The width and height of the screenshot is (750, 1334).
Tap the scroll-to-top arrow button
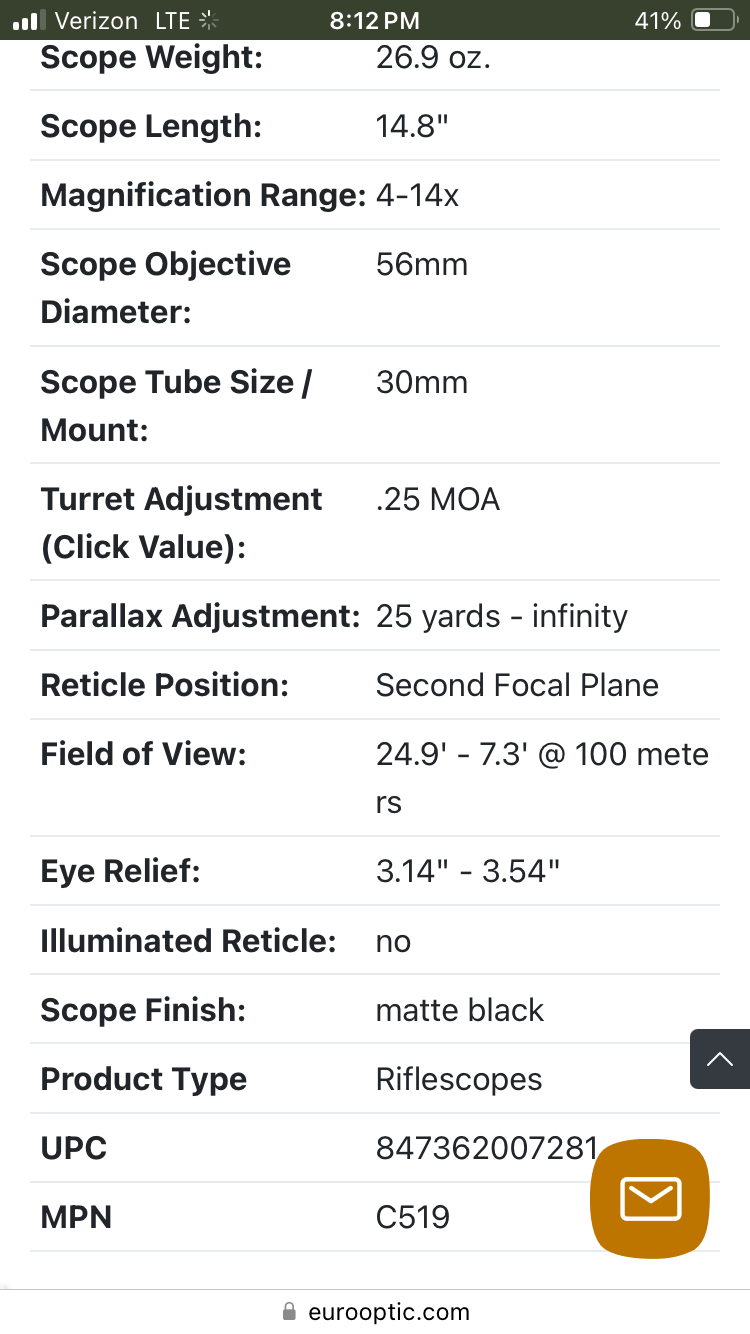point(720,1059)
